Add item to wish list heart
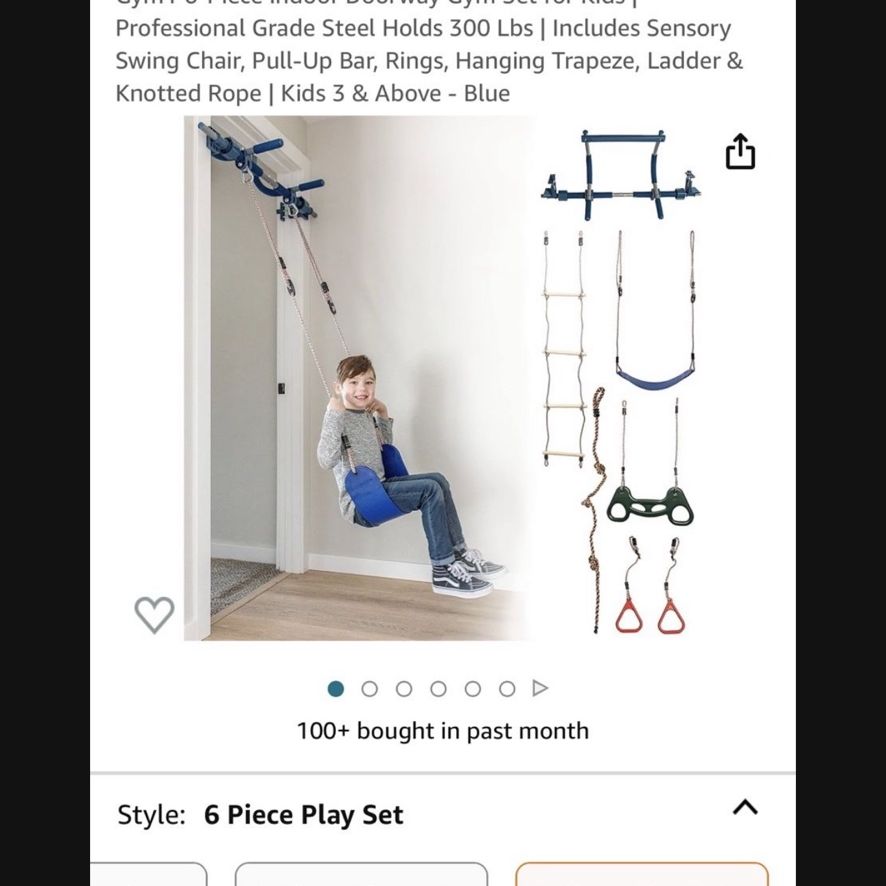The image size is (886, 886). pos(154,614)
